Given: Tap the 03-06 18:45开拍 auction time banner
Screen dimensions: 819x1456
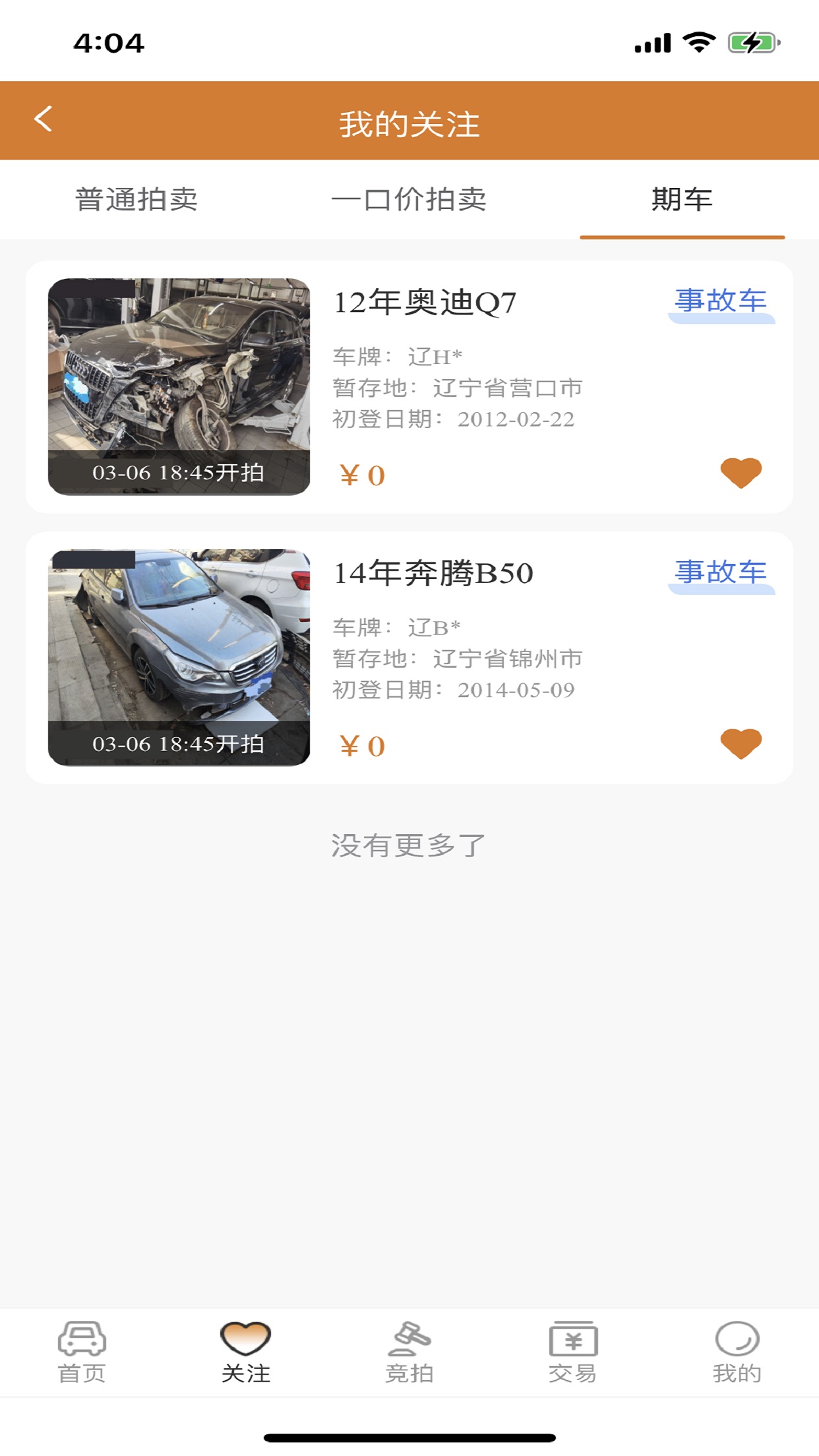Looking at the screenshot, I should pos(178,471).
